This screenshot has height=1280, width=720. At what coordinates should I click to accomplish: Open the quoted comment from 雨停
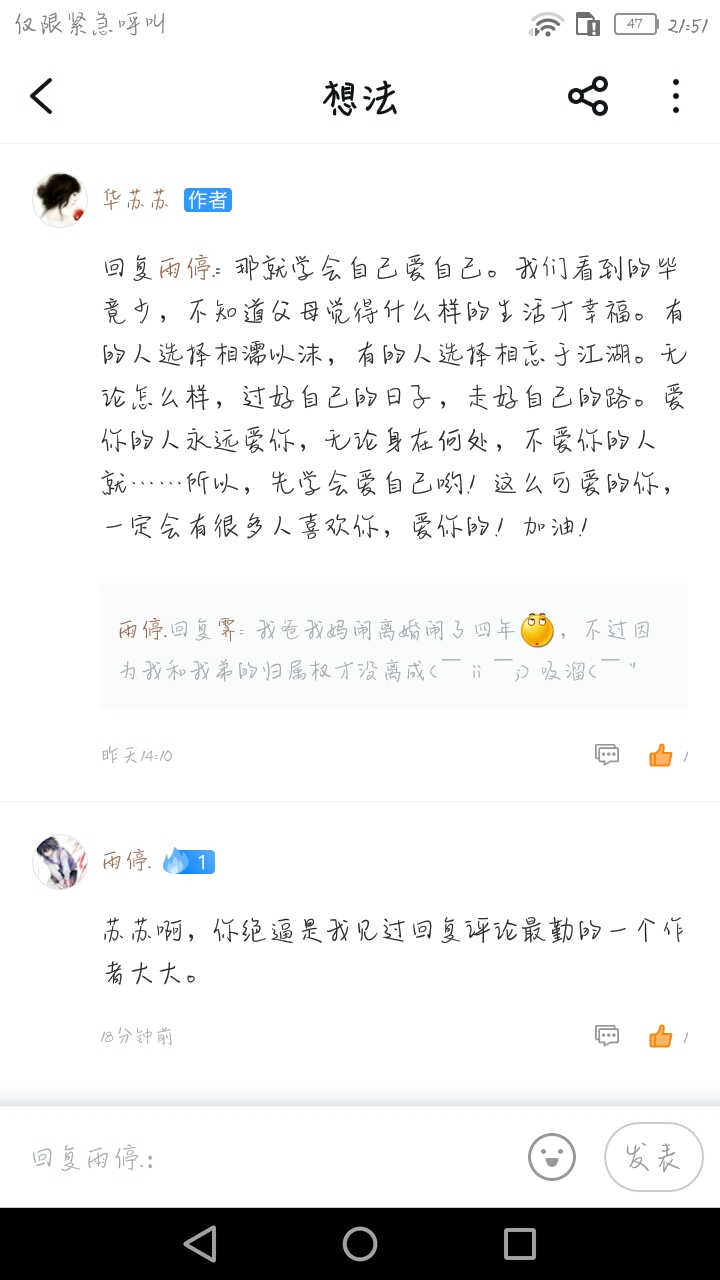point(393,647)
